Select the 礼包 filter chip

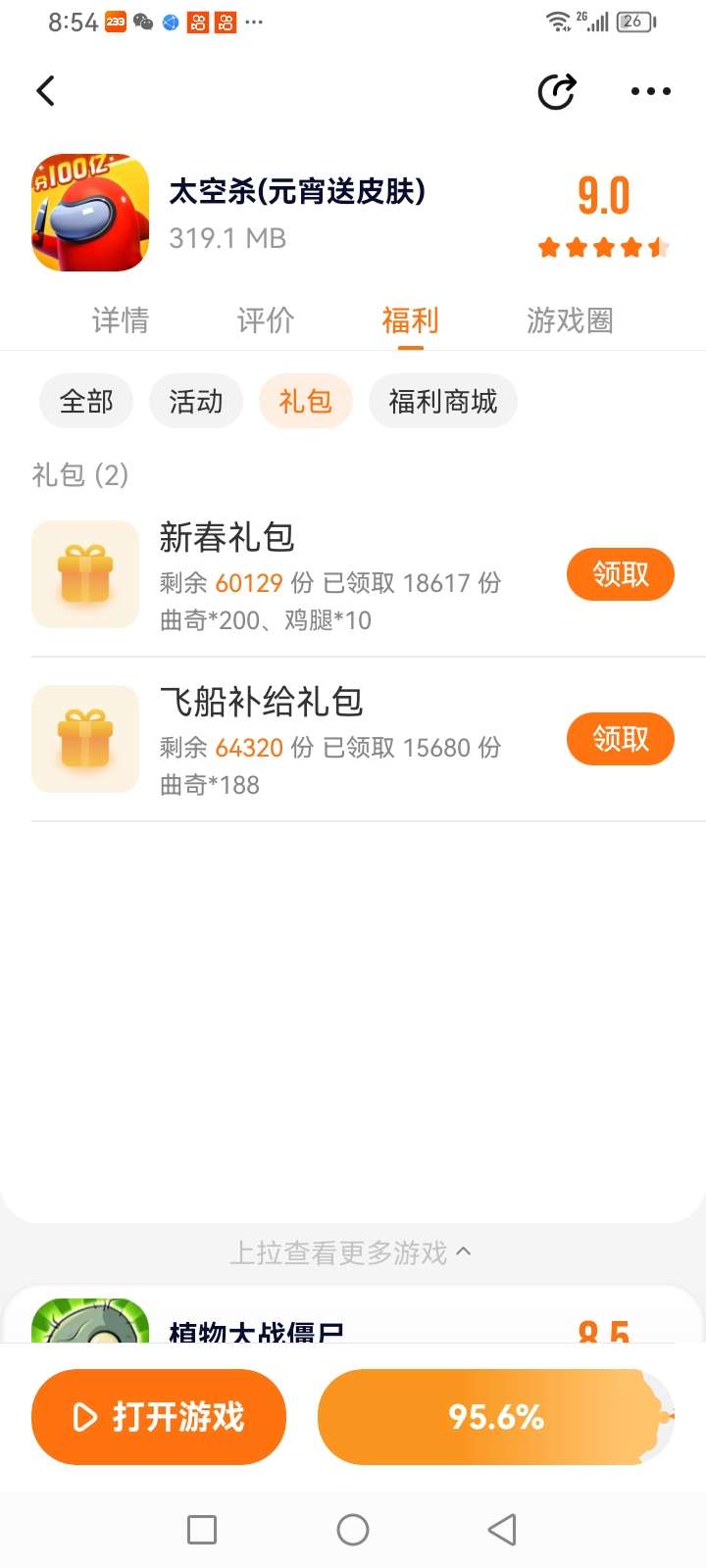pos(305,402)
